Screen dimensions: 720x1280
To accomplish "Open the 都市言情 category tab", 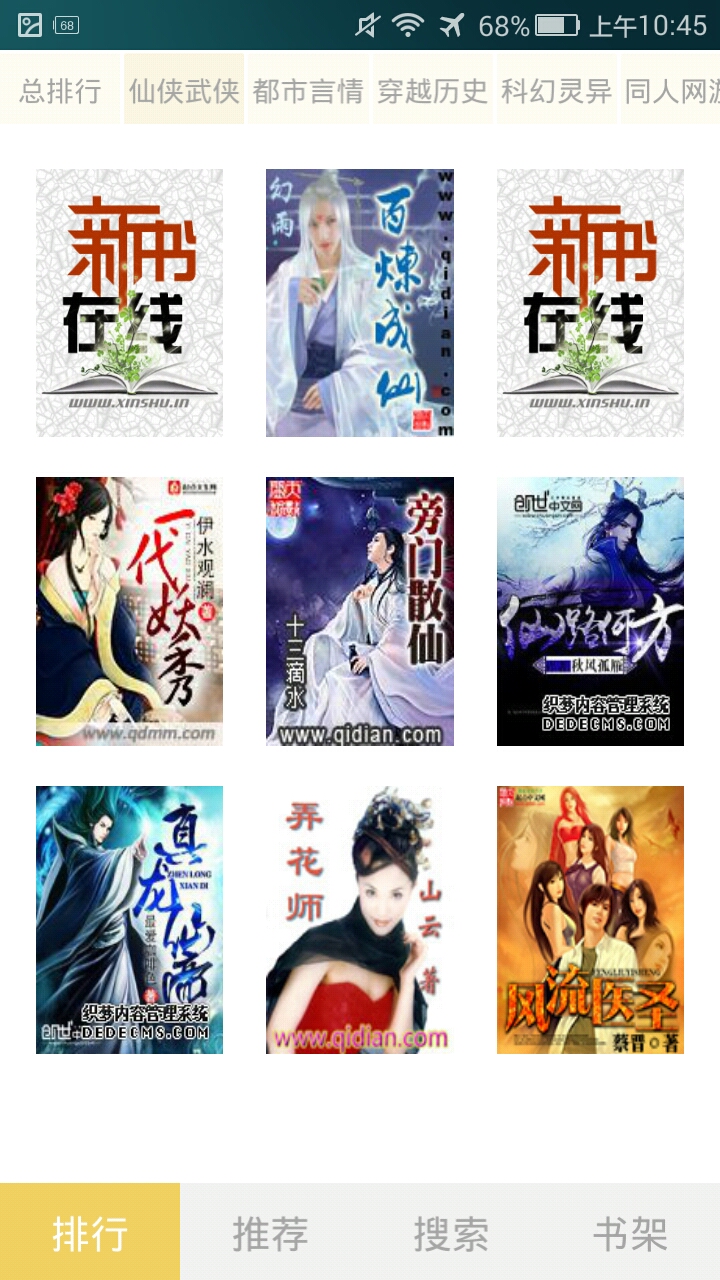I will click(308, 91).
